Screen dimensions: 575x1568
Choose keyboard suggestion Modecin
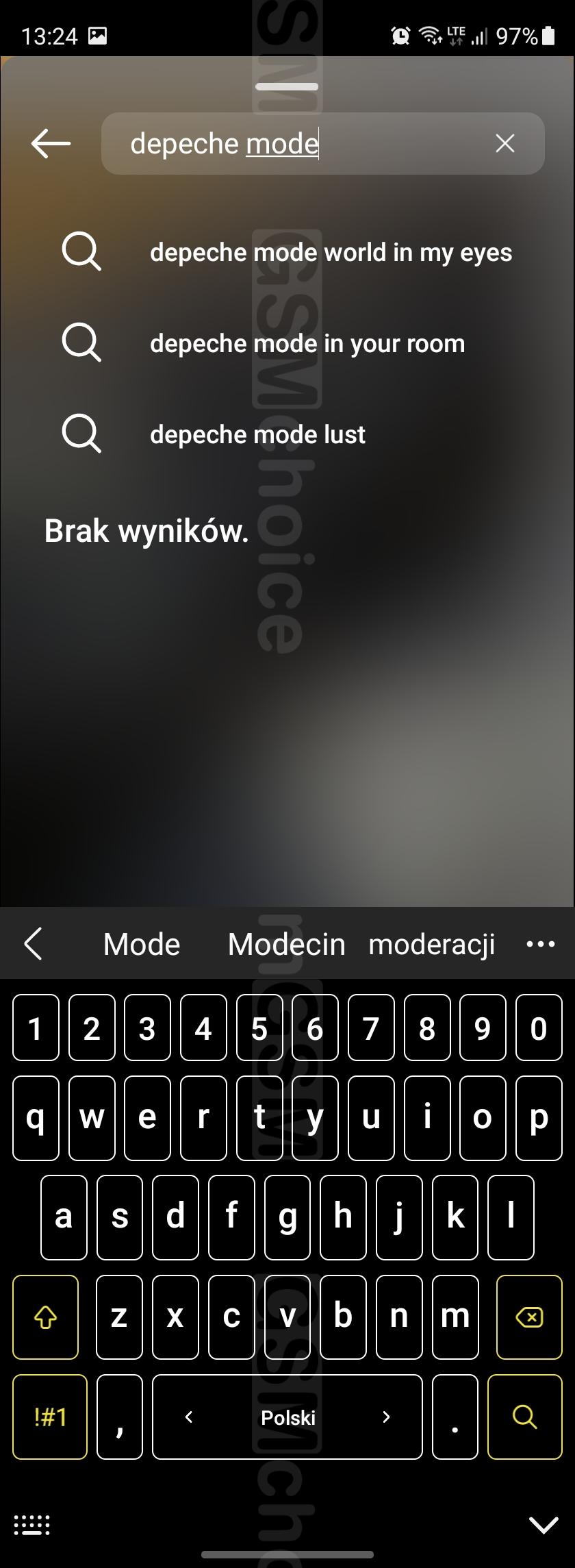286,944
